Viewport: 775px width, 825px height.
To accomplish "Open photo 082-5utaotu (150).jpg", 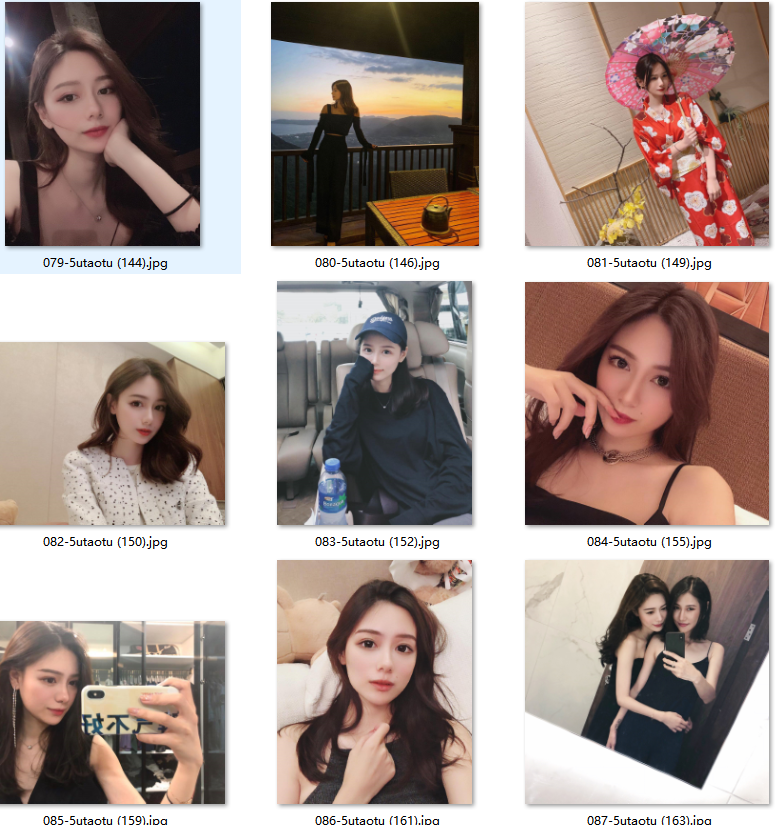I will pyautogui.click(x=112, y=434).
